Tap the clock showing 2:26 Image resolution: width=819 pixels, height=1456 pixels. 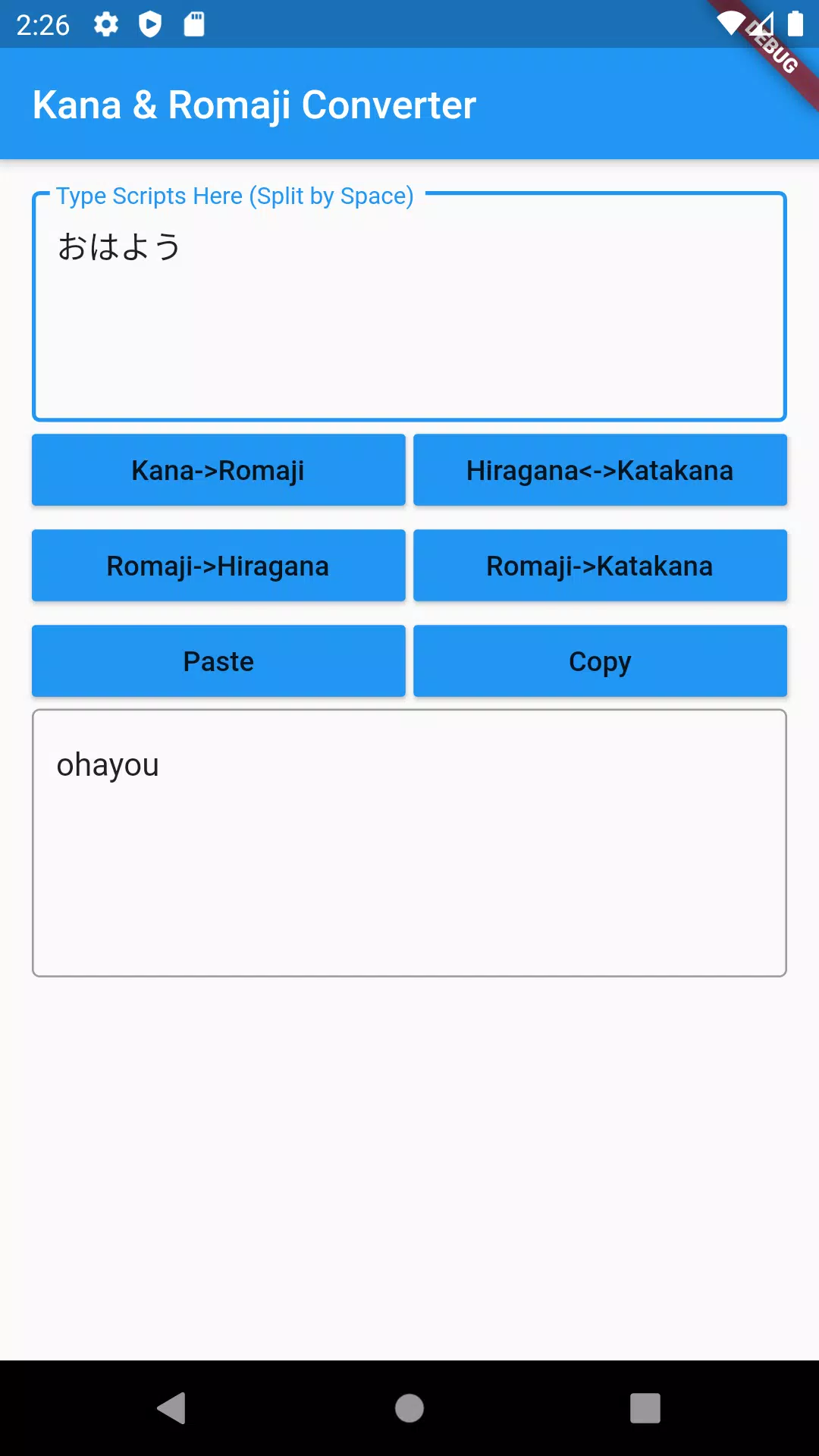coord(44,24)
